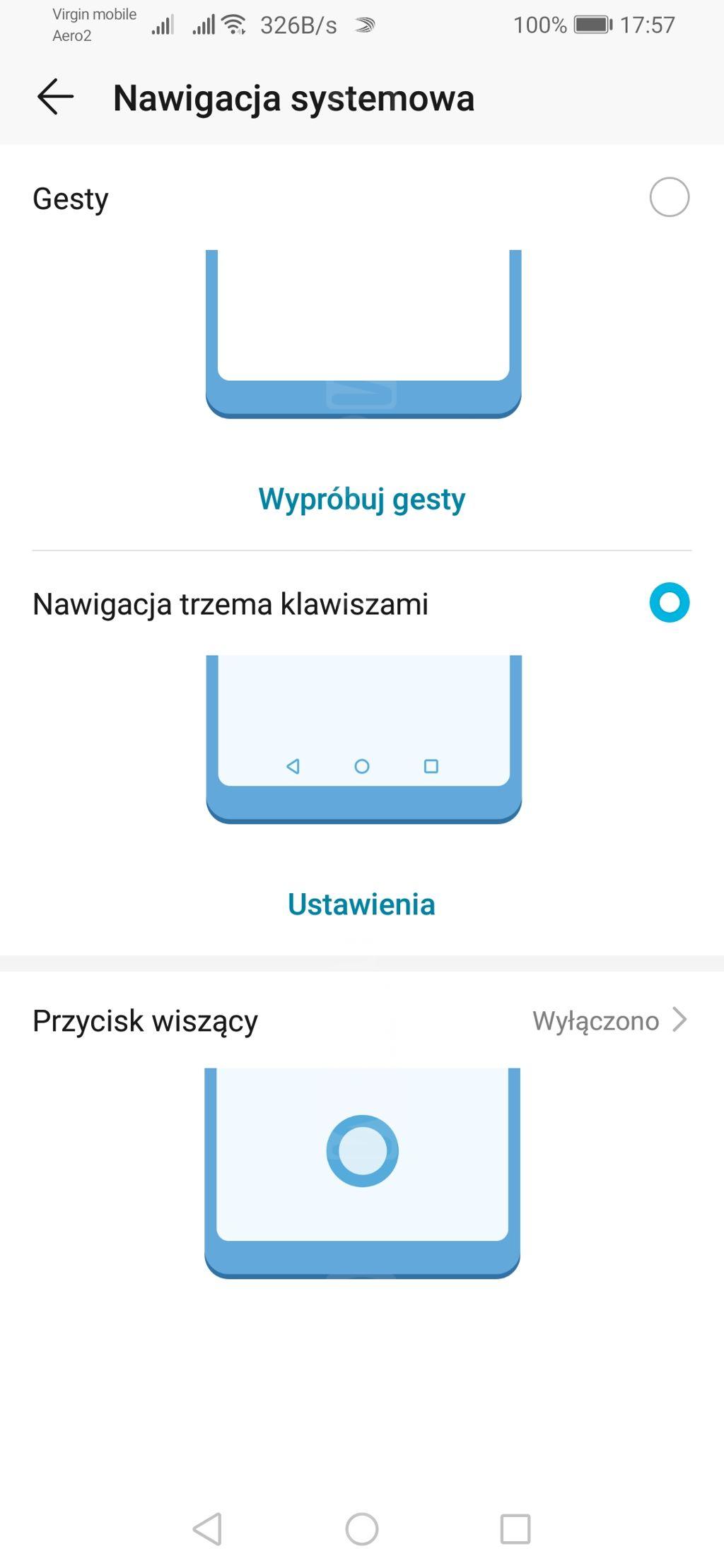
Task: Select Nawigacja trzema klawiszami option
Action: pos(669,603)
